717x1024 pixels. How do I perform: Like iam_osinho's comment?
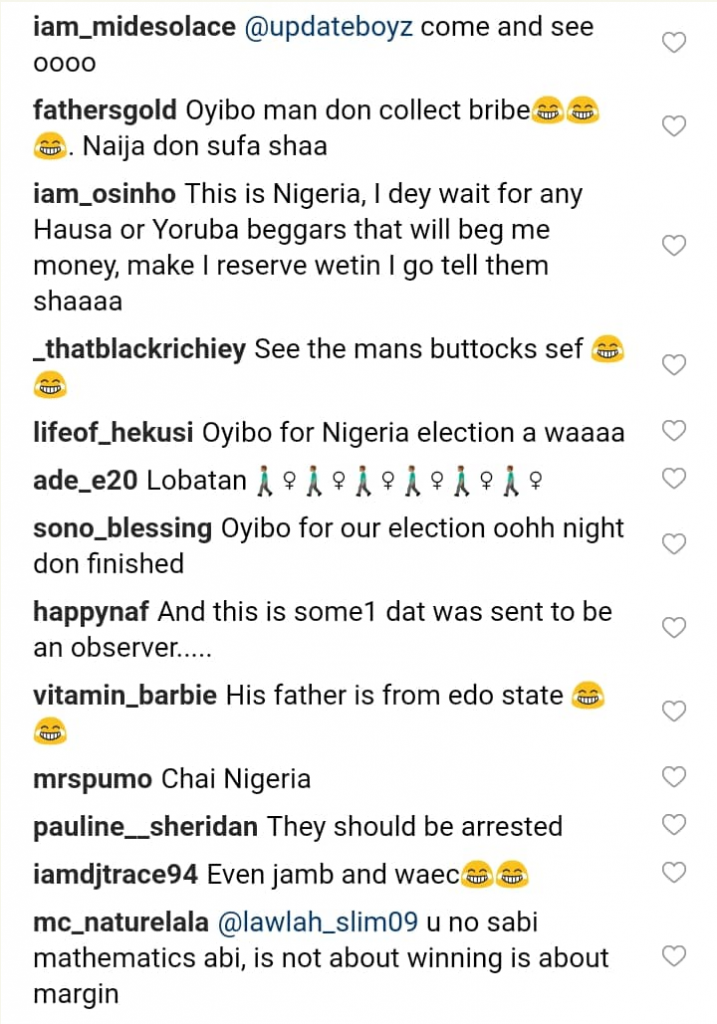tap(675, 246)
